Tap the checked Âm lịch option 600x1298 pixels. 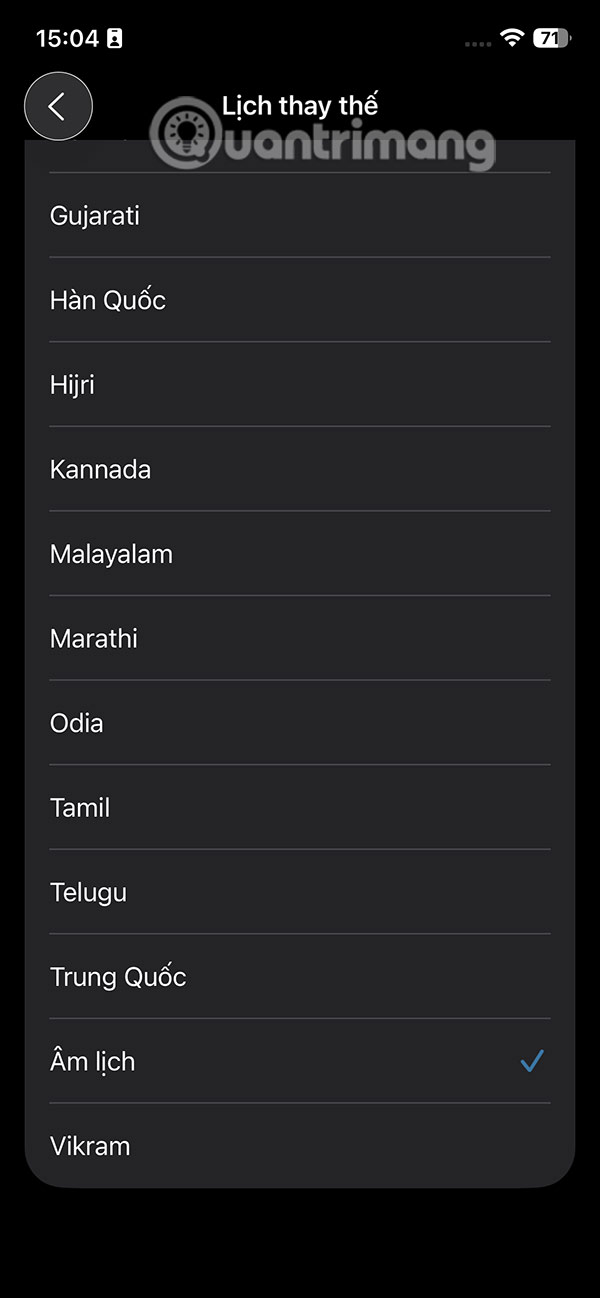pos(300,1061)
